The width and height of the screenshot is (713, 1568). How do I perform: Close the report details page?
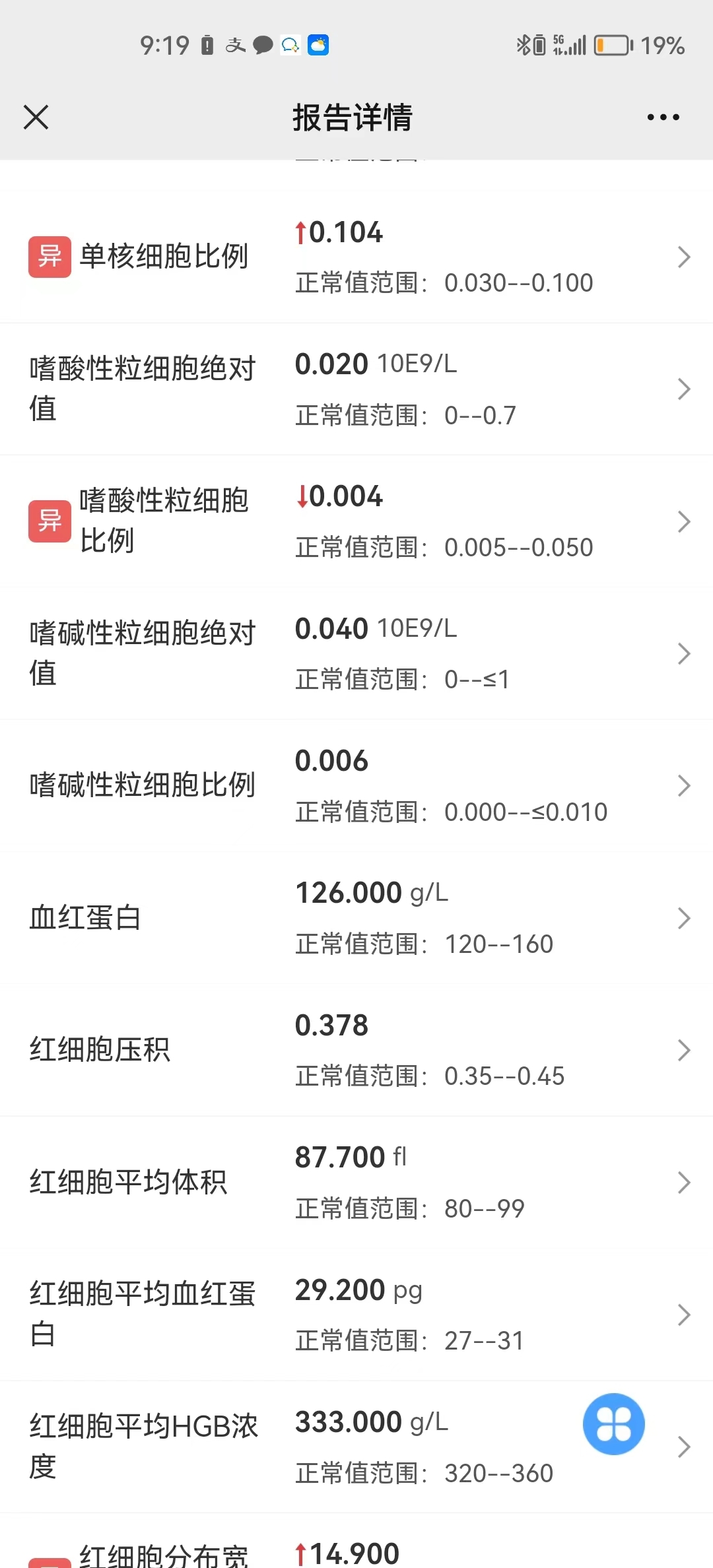[x=36, y=117]
